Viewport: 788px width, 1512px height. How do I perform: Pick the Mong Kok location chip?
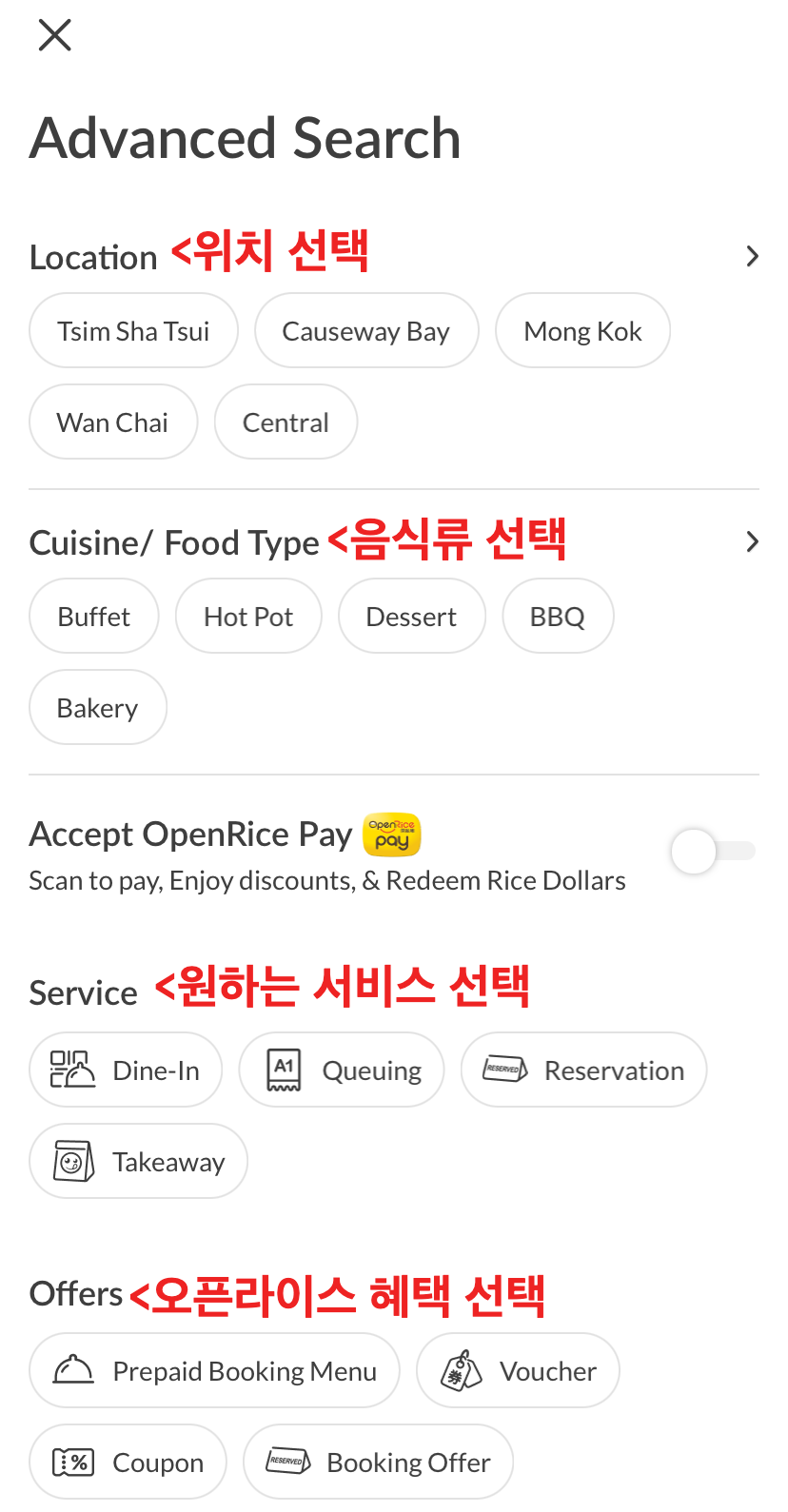click(x=582, y=331)
